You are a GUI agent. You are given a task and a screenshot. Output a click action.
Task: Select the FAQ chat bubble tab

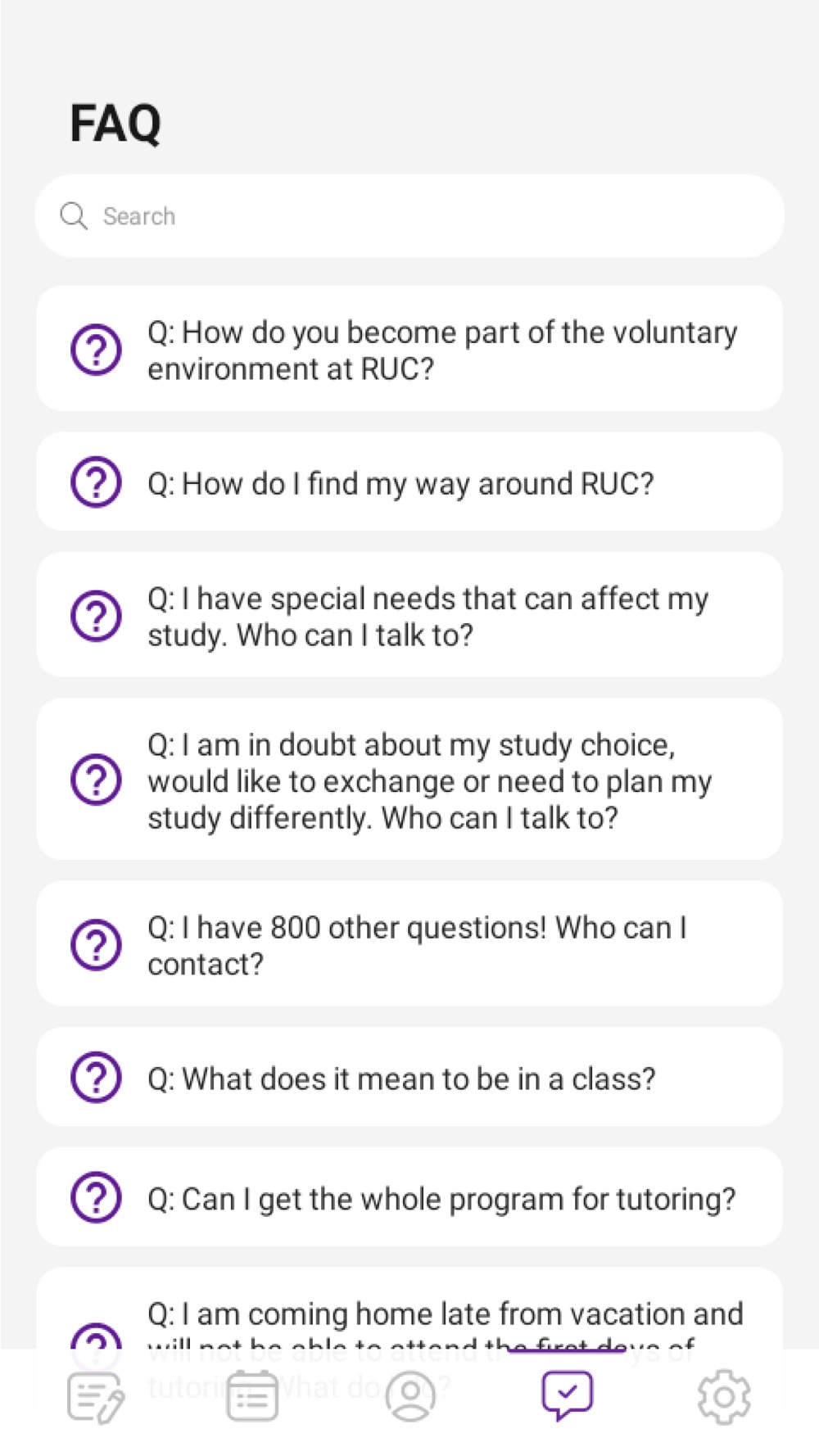pos(567,1395)
